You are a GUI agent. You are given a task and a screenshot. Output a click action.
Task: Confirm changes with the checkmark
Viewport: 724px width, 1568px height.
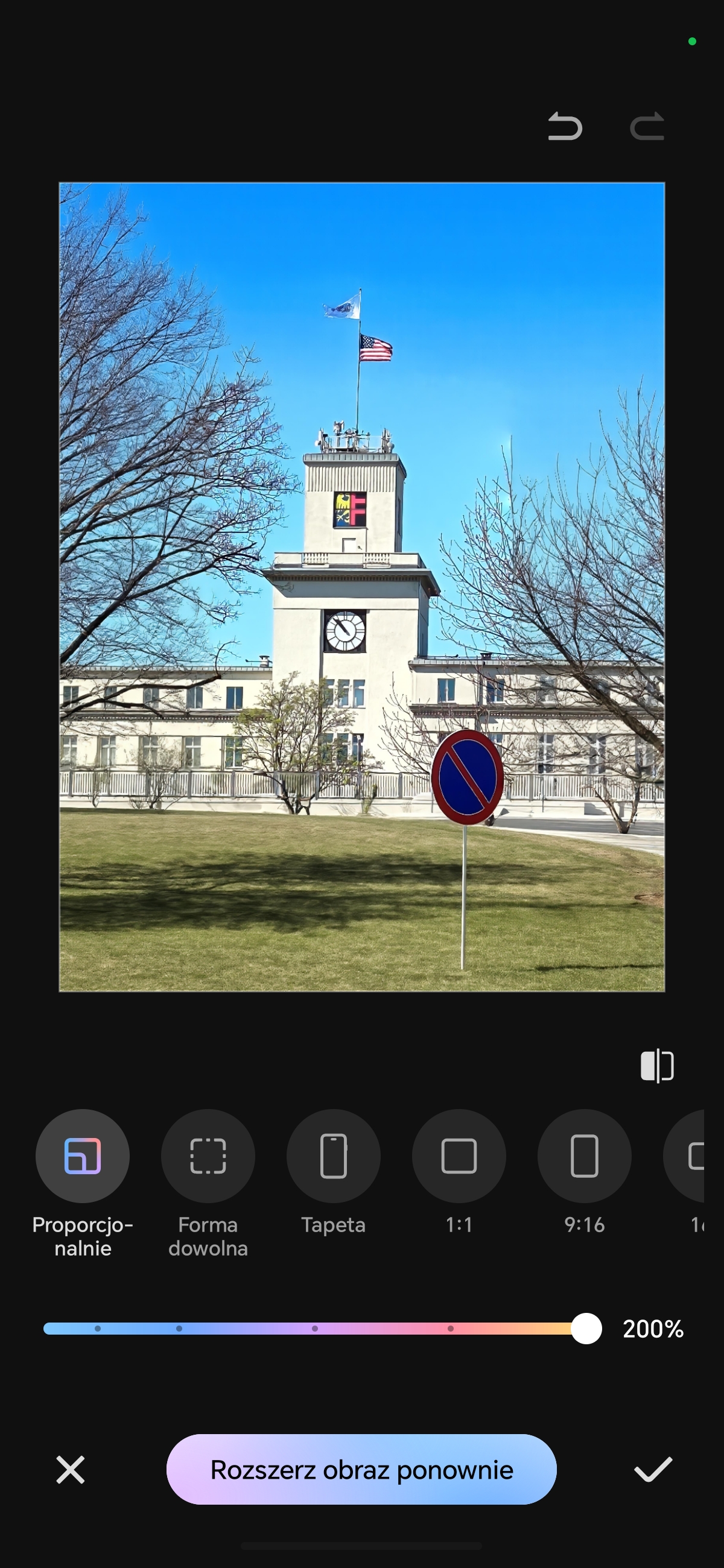point(653,1470)
